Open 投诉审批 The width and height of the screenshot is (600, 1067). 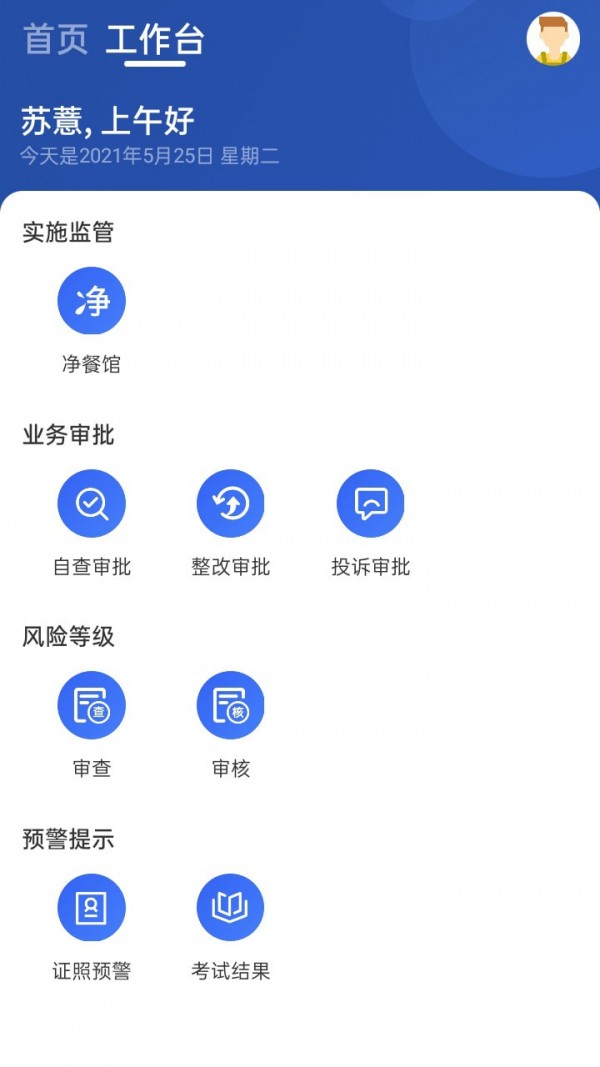tap(370, 504)
